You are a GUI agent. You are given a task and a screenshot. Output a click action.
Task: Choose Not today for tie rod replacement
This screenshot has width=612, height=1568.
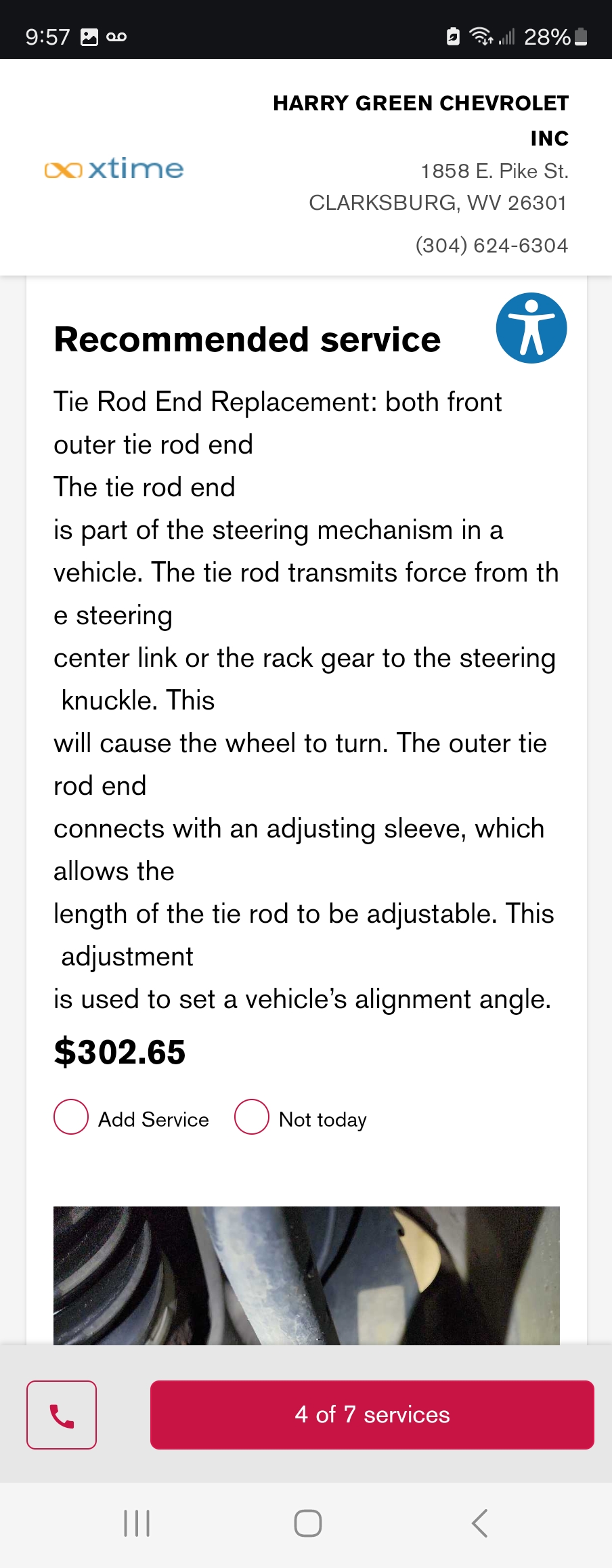tap(252, 1117)
